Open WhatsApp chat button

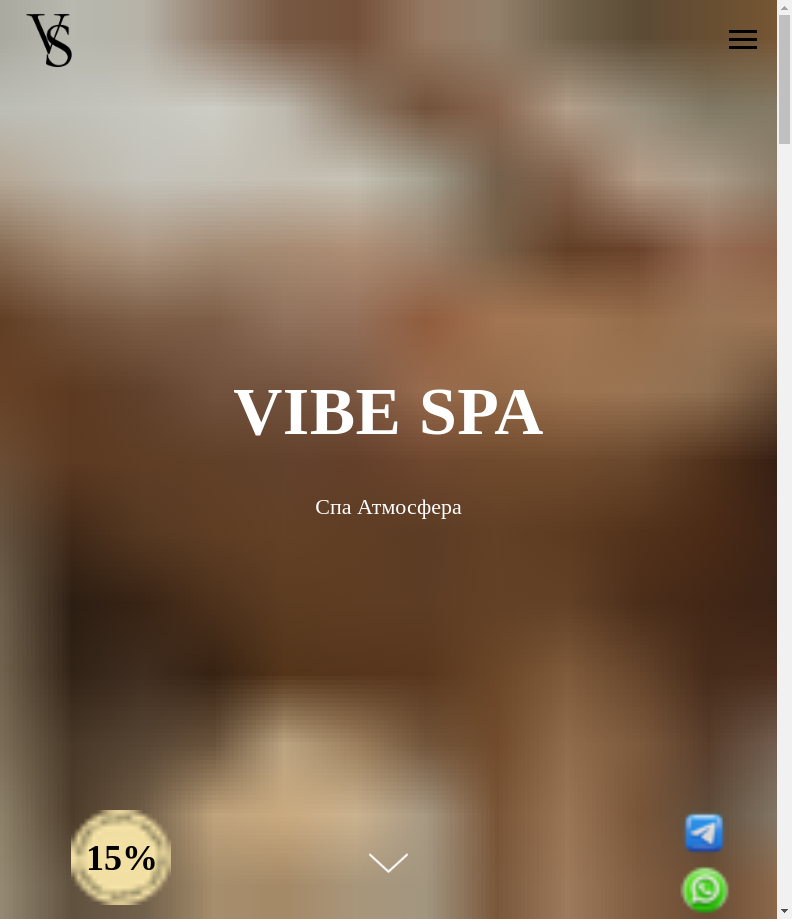pyautogui.click(x=704, y=889)
